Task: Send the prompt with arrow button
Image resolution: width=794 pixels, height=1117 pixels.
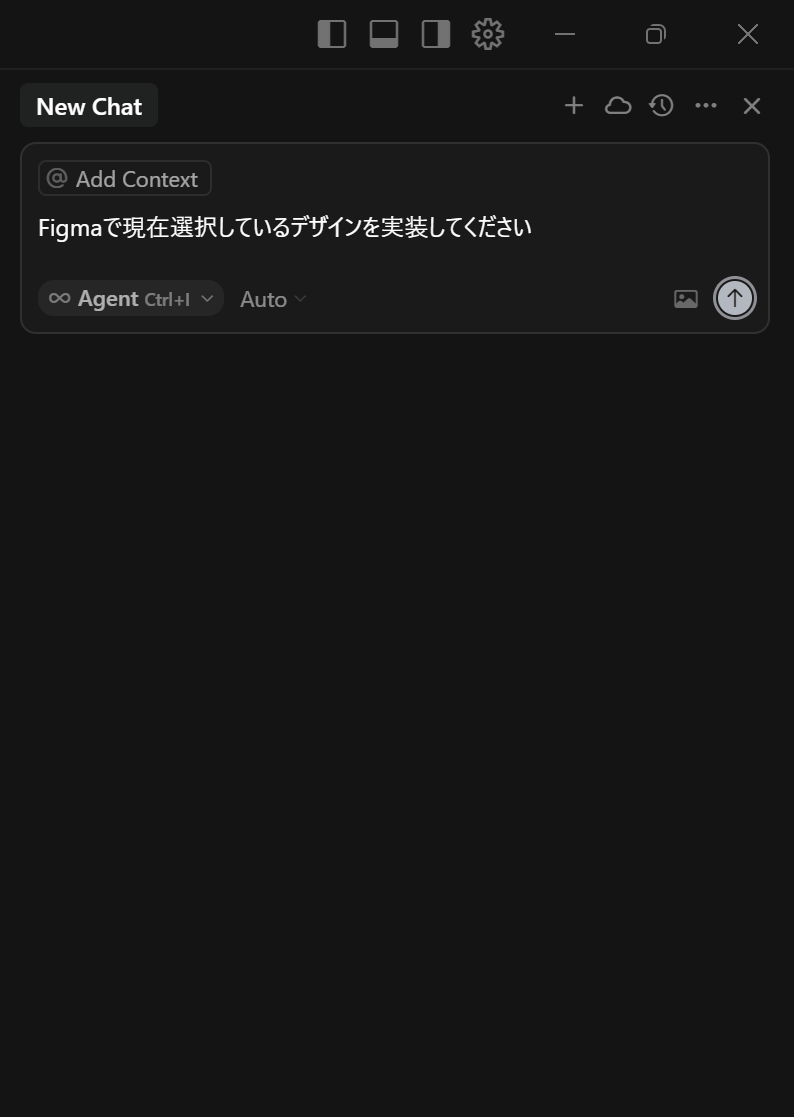Action: (x=735, y=298)
